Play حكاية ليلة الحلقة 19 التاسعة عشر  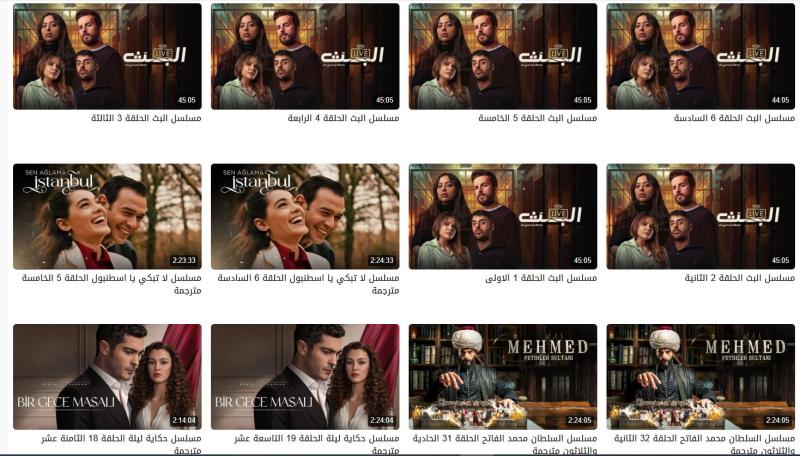pyautogui.click(x=305, y=376)
